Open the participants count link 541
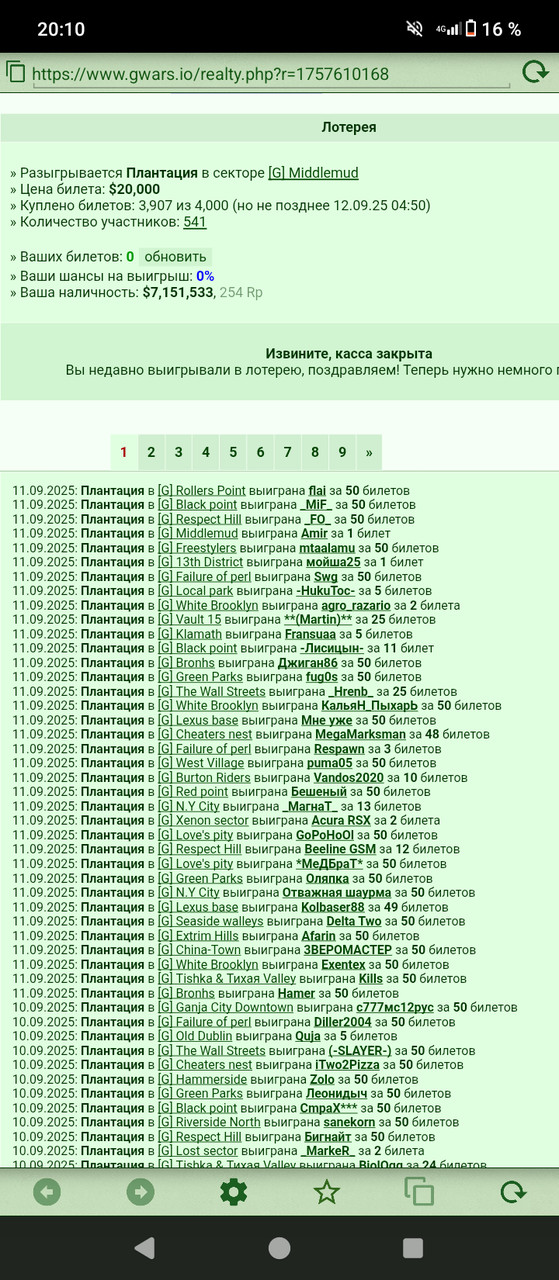The width and height of the screenshot is (559, 1280). 195,222
